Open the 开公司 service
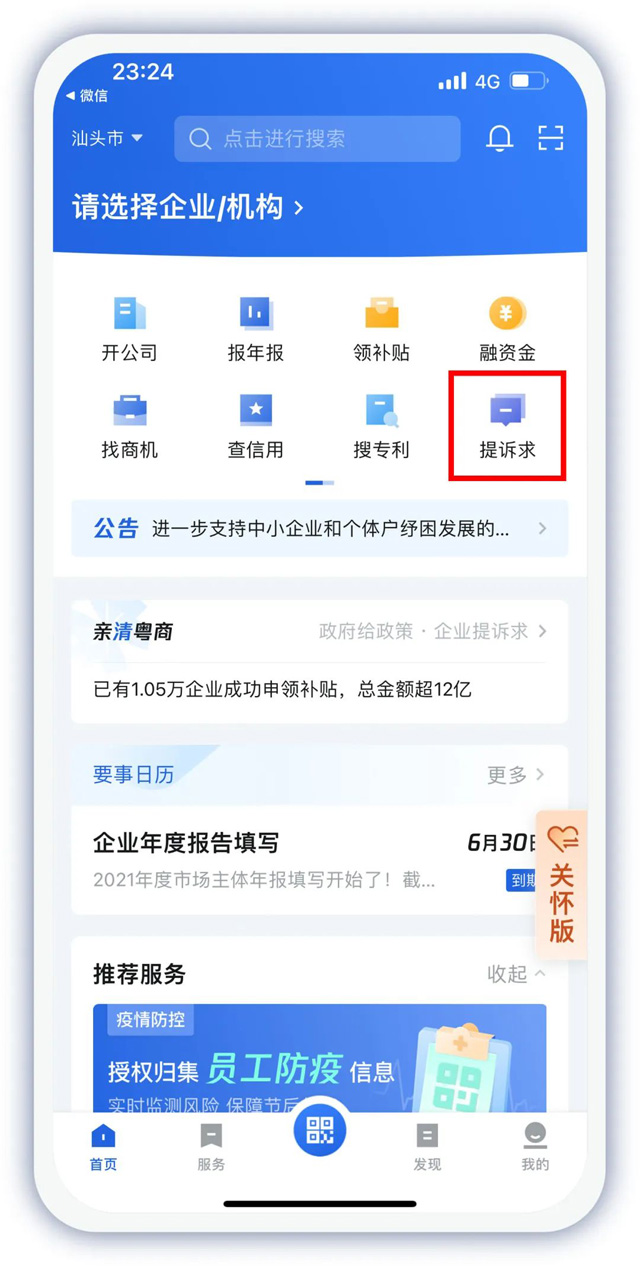 [x=129, y=329]
